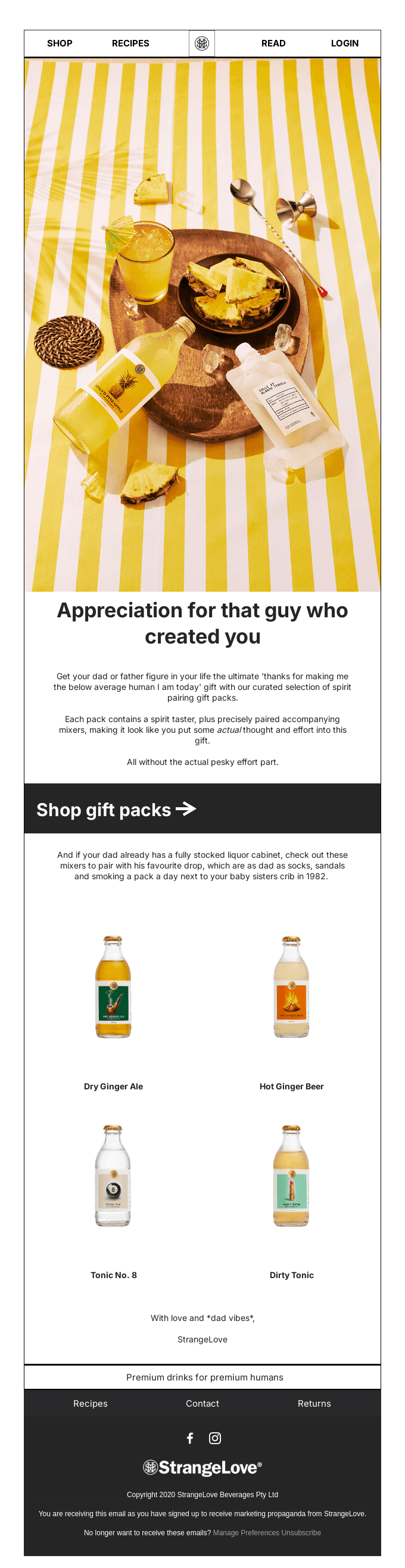Tap the Manage Preferences link
This screenshot has height=1568, width=405.
[x=246, y=1532]
